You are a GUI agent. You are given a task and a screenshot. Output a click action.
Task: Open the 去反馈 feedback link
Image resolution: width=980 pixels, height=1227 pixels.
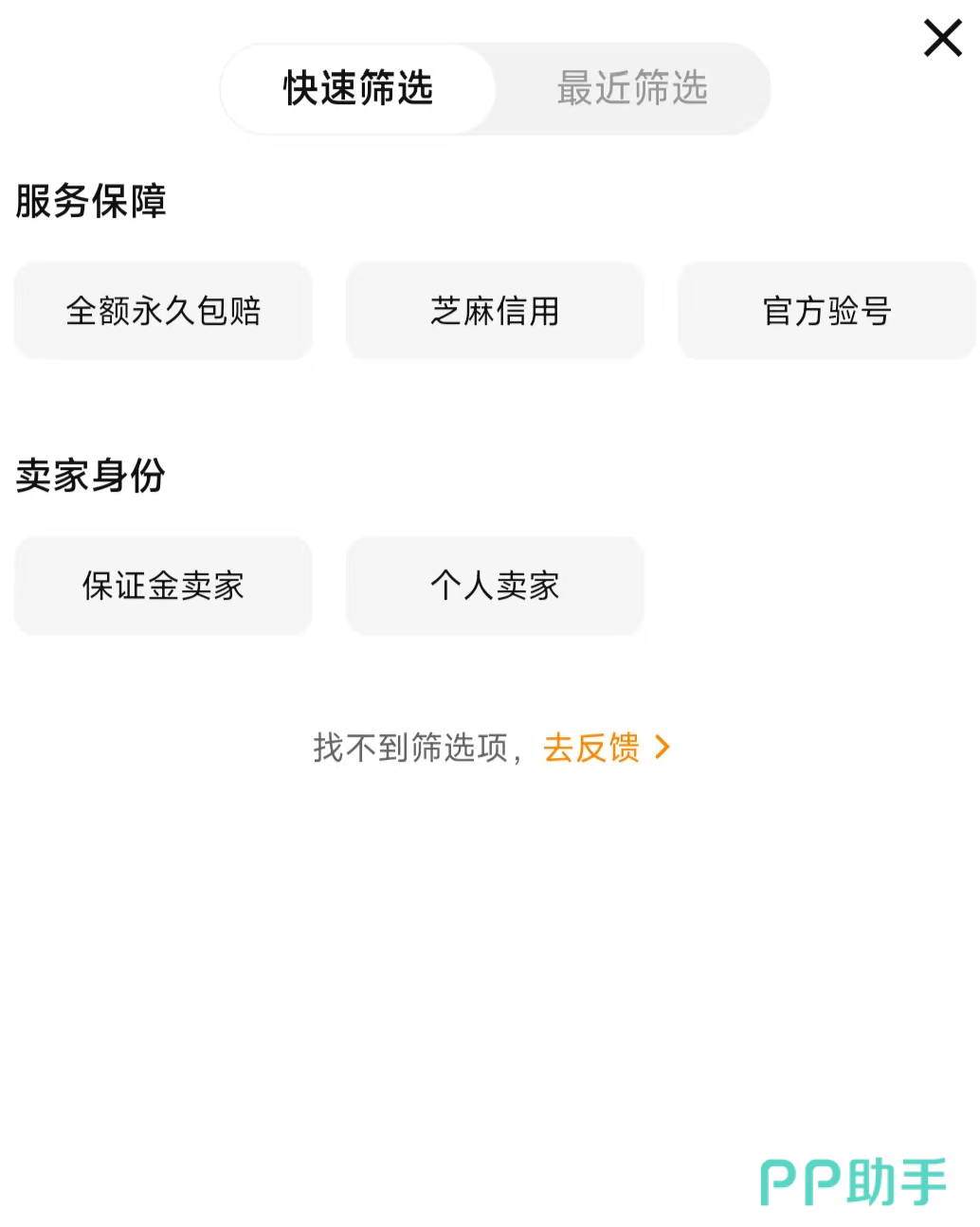pyautogui.click(x=606, y=748)
